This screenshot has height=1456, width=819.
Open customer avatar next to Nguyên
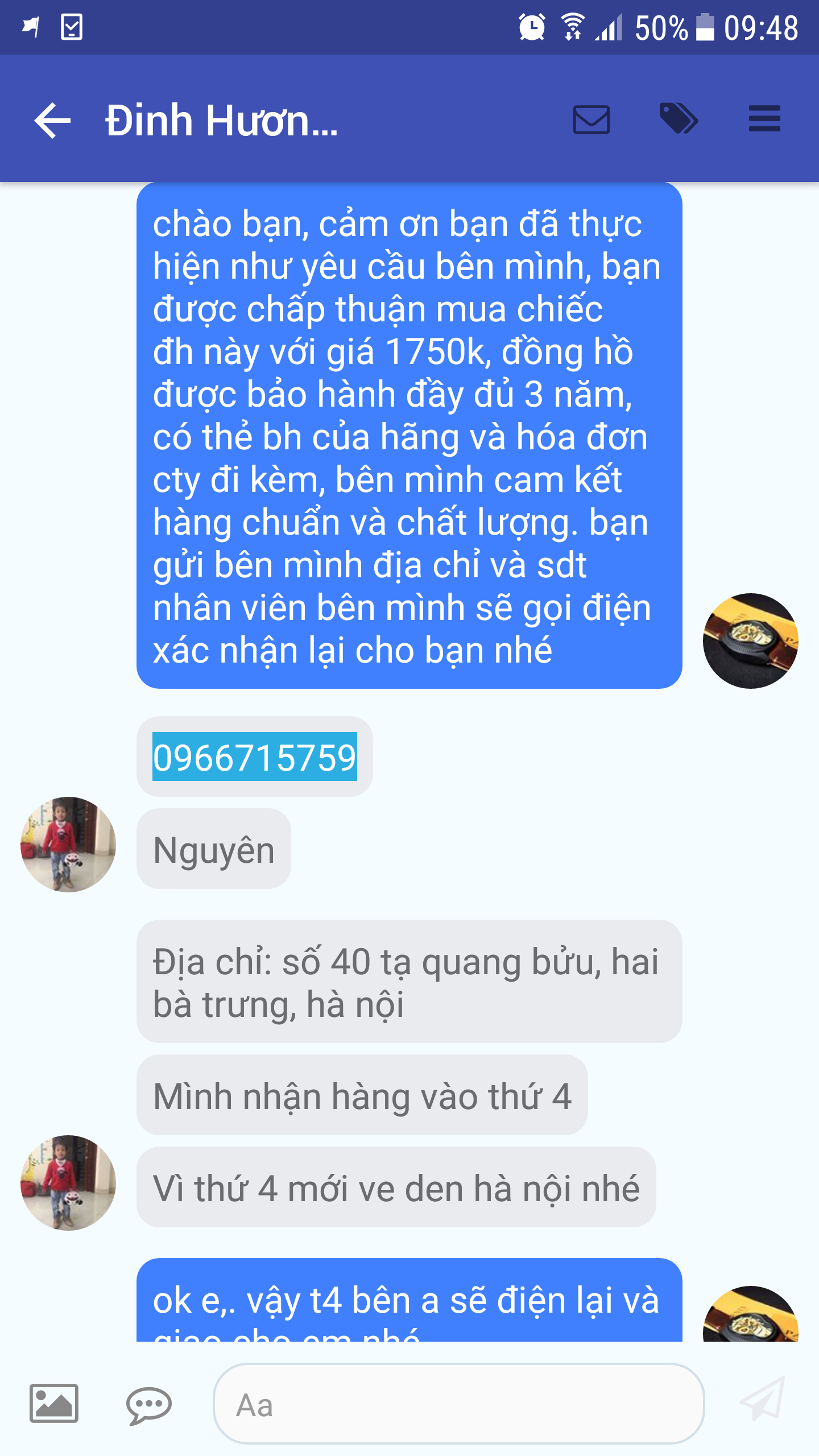(x=68, y=845)
